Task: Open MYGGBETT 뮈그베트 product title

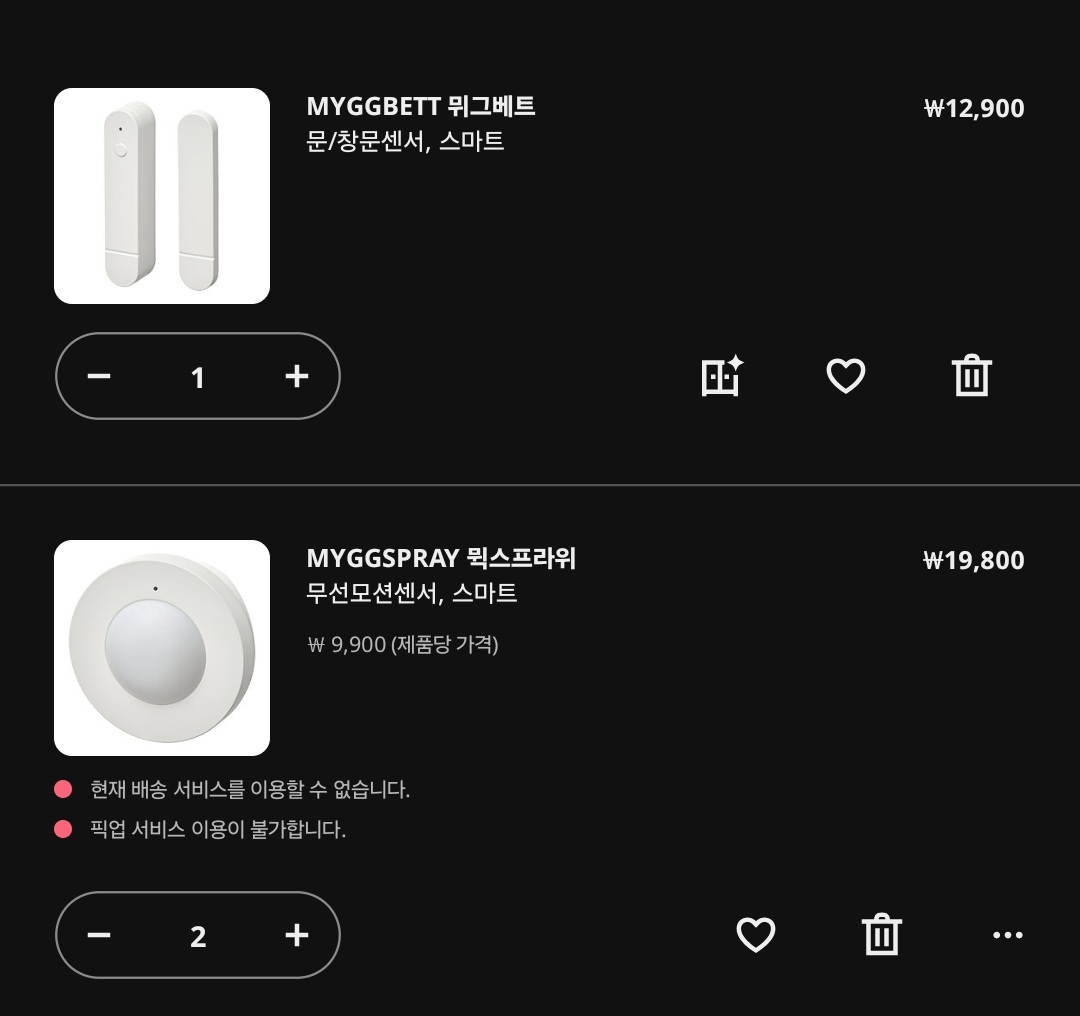Action: click(420, 106)
